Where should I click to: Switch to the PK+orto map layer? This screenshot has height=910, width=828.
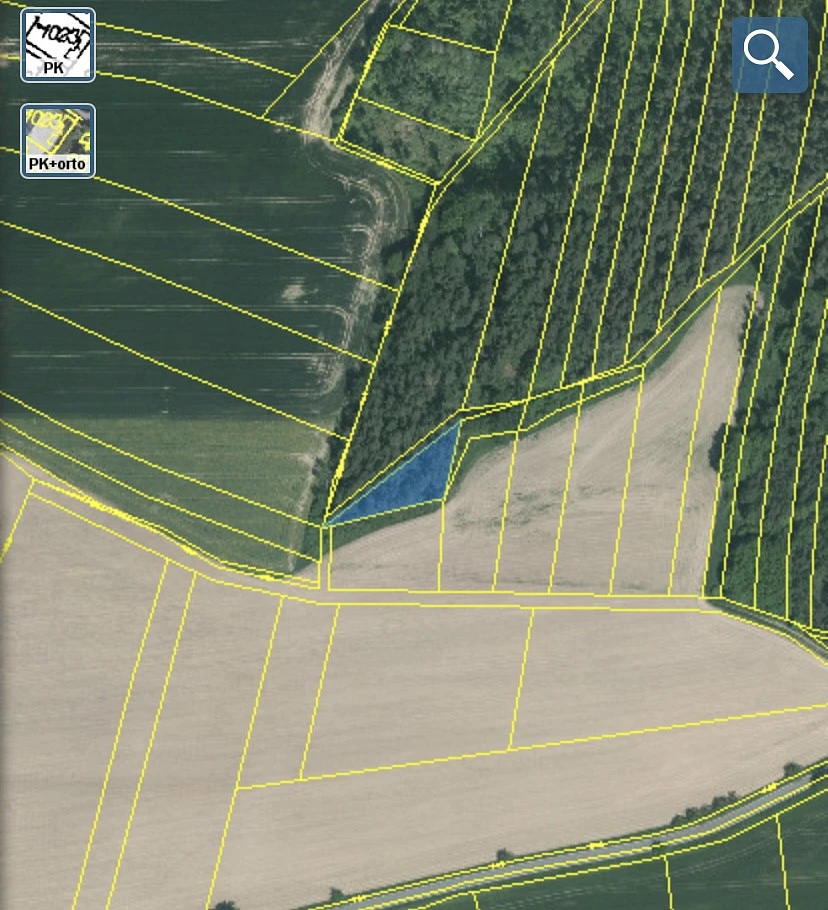[x=58, y=141]
